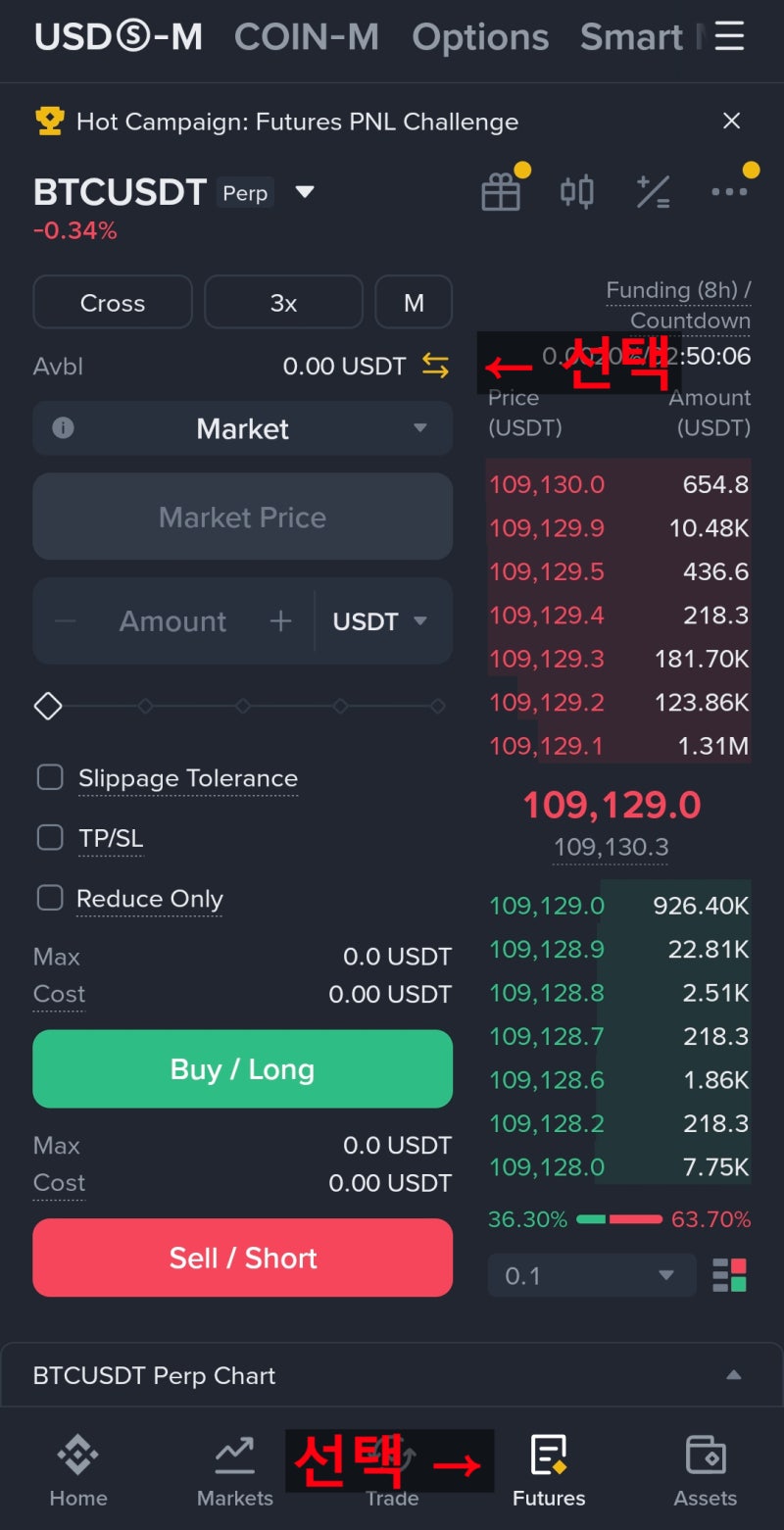Tap the Buy / Long button

243,1069
